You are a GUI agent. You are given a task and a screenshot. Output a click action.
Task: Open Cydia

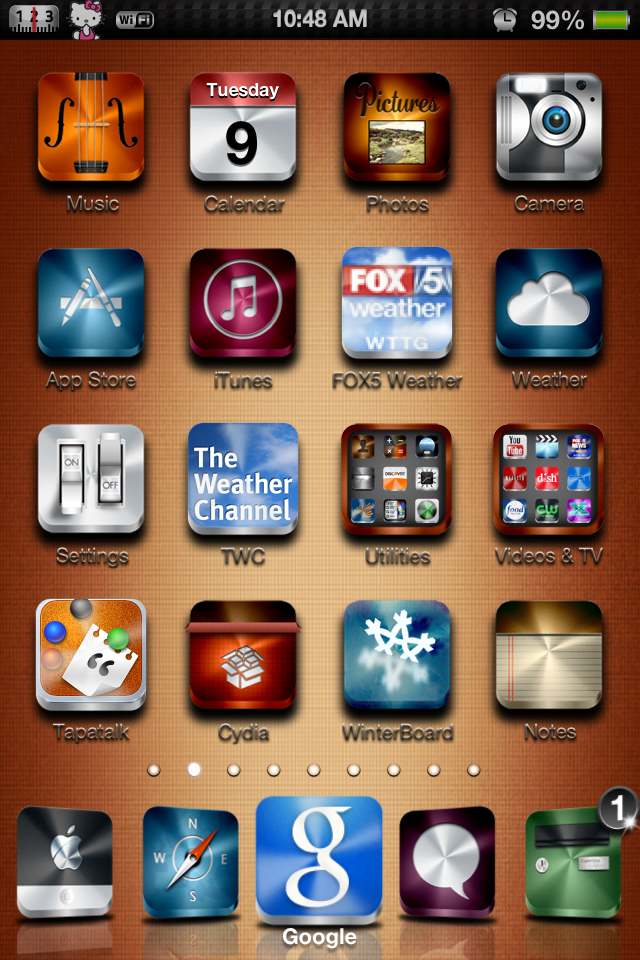[x=243, y=655]
